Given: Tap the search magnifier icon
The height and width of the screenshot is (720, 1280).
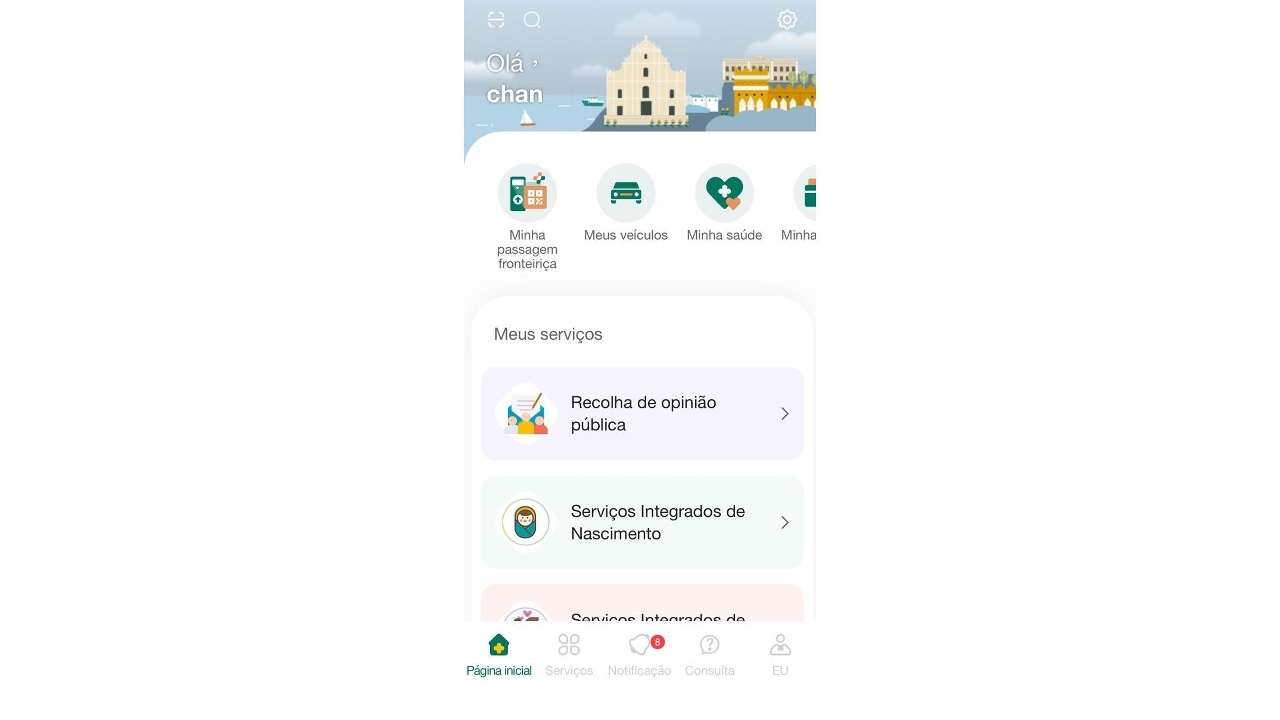Looking at the screenshot, I should (x=532, y=20).
